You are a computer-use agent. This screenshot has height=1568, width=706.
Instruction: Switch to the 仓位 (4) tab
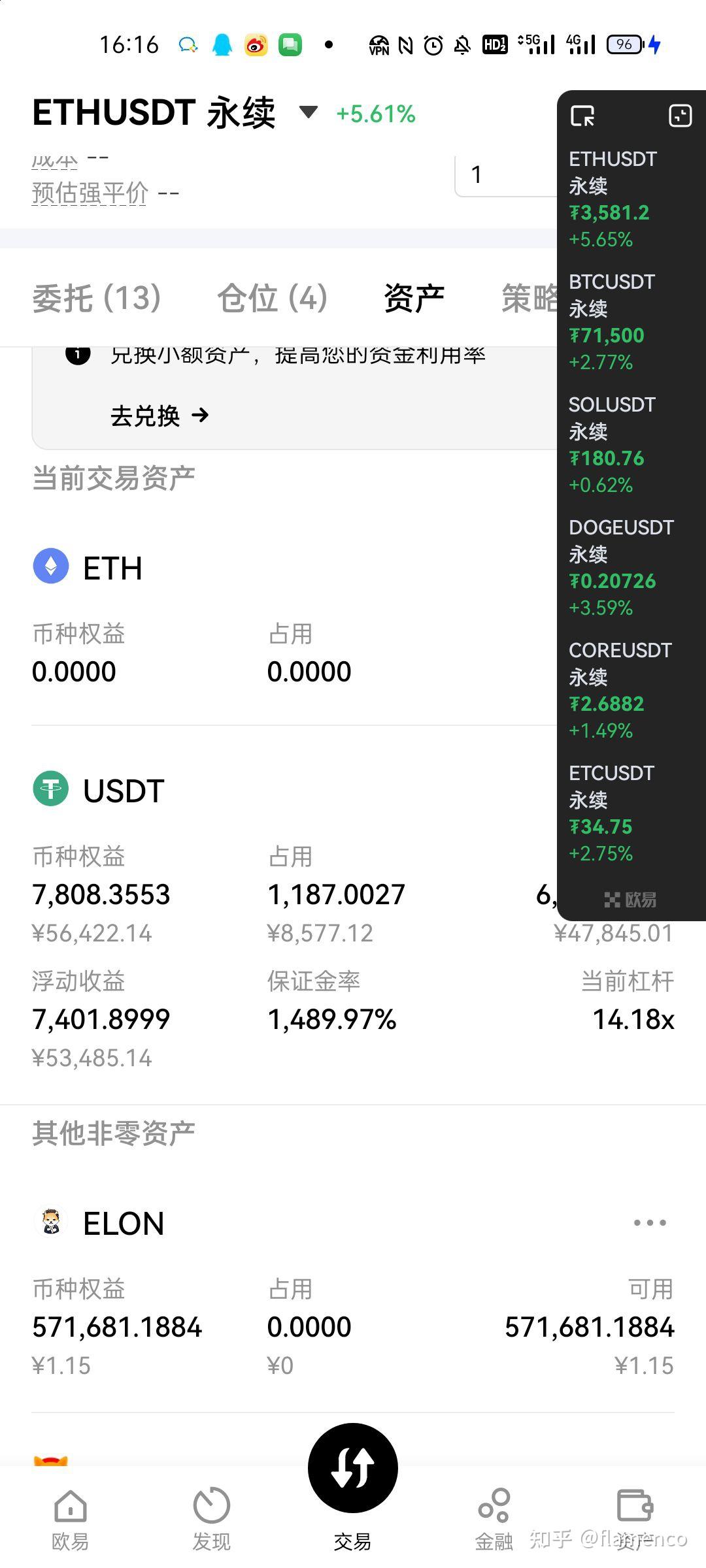272,298
